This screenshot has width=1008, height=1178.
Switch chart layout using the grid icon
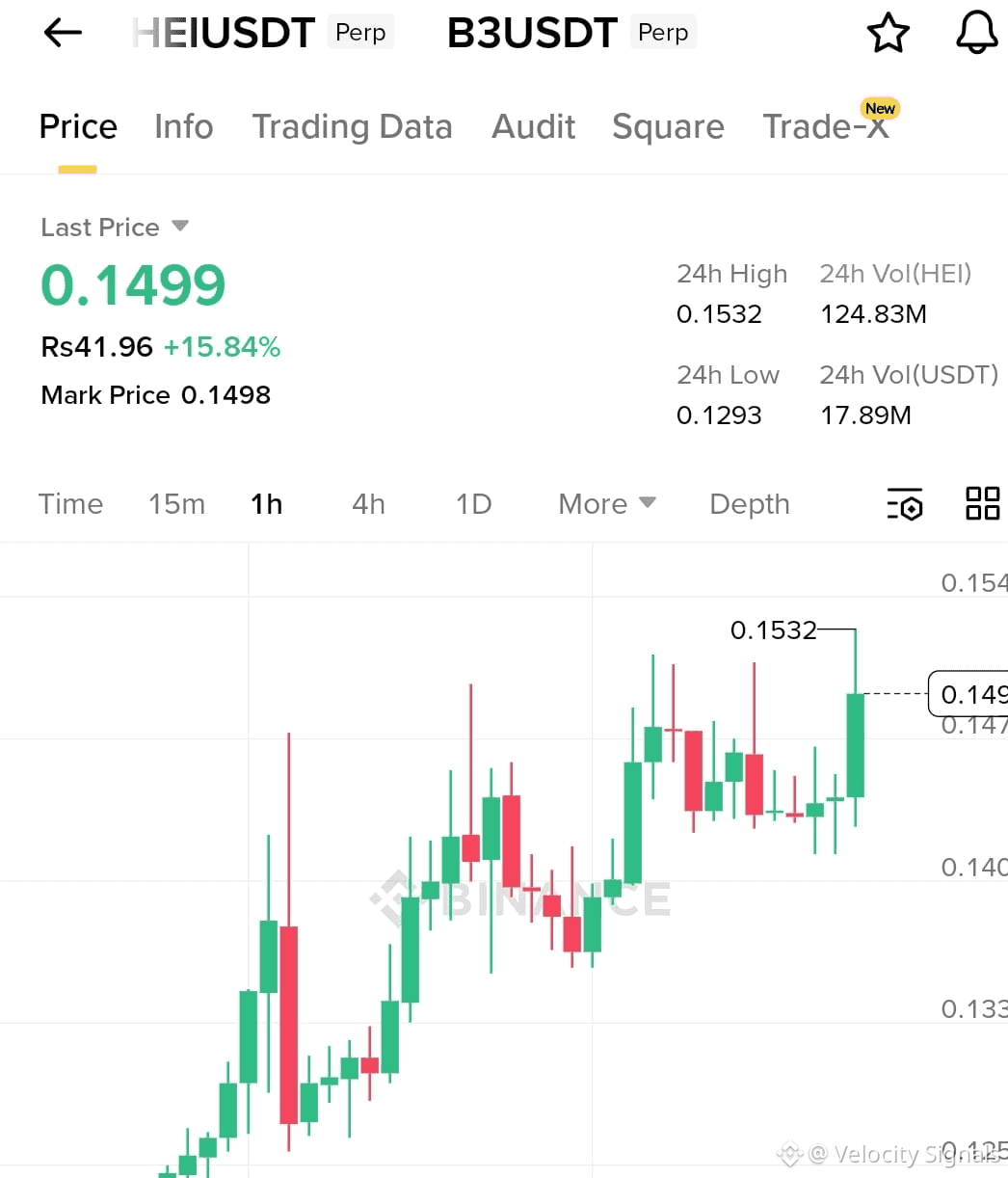tap(982, 503)
